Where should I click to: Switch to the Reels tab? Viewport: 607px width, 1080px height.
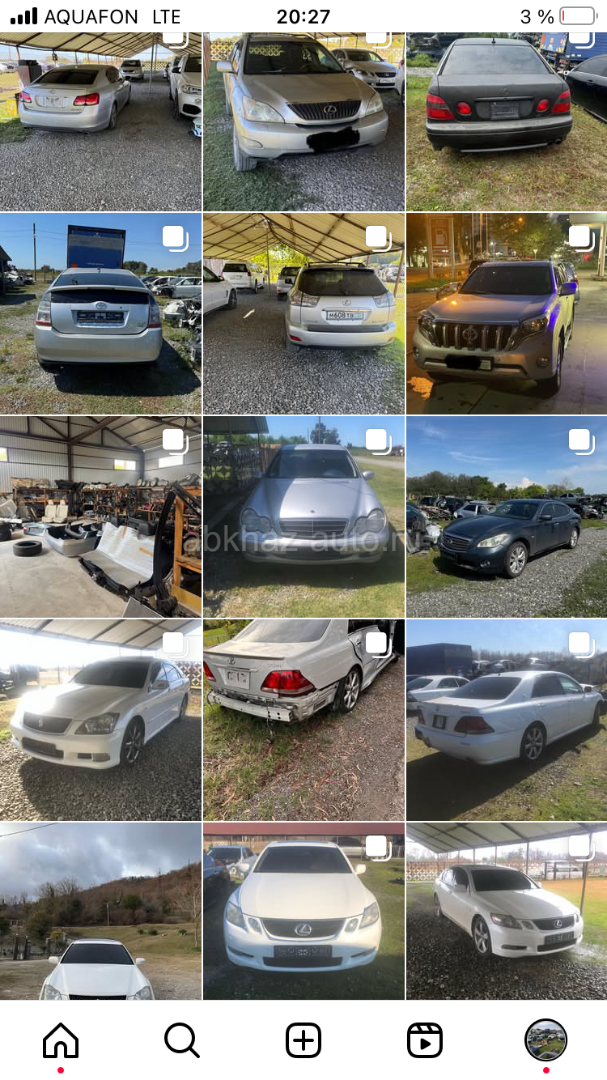(425, 1041)
